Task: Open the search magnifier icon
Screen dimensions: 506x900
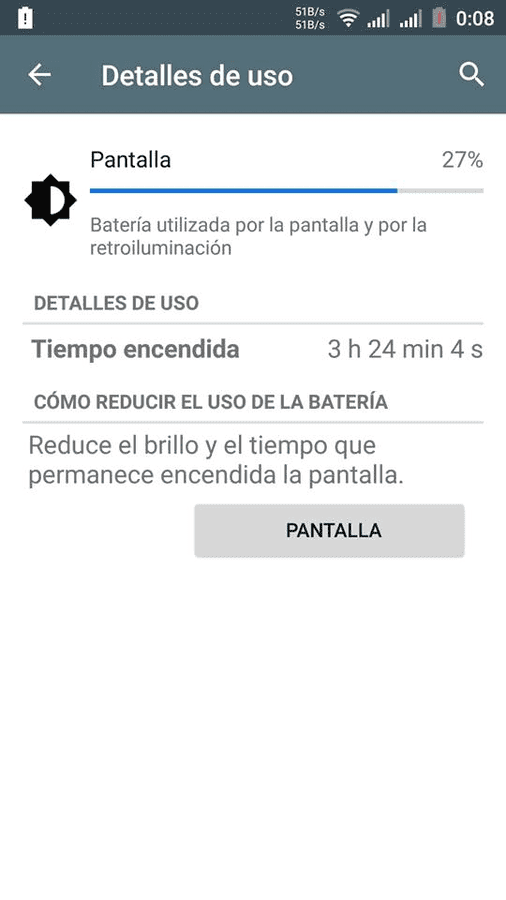Action: pos(472,75)
